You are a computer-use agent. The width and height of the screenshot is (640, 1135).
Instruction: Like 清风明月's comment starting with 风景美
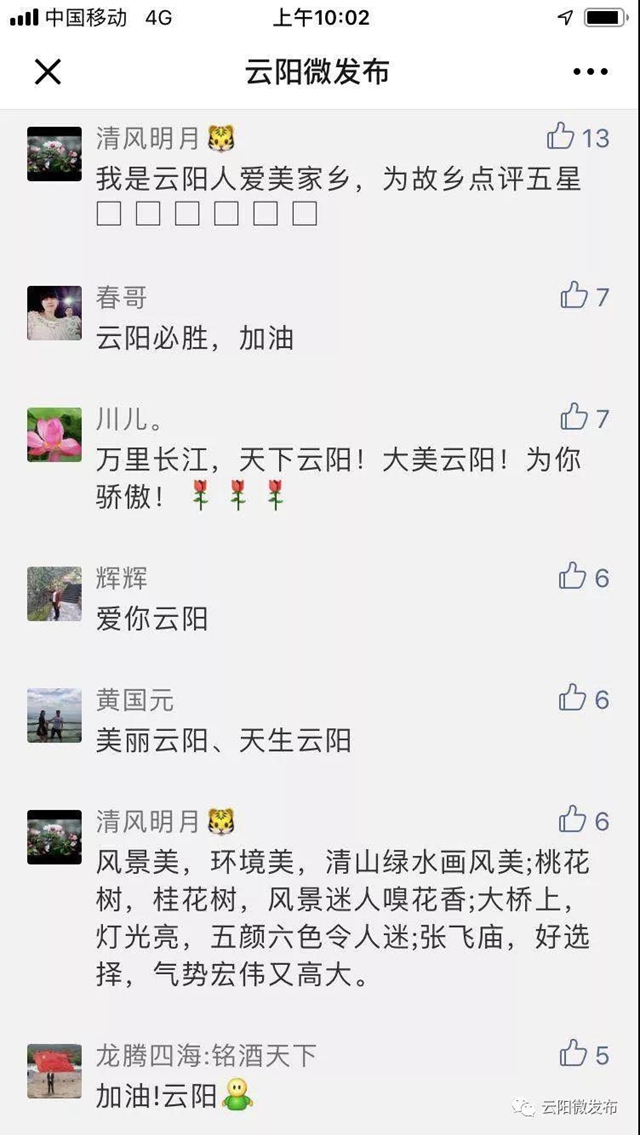[x=573, y=820]
